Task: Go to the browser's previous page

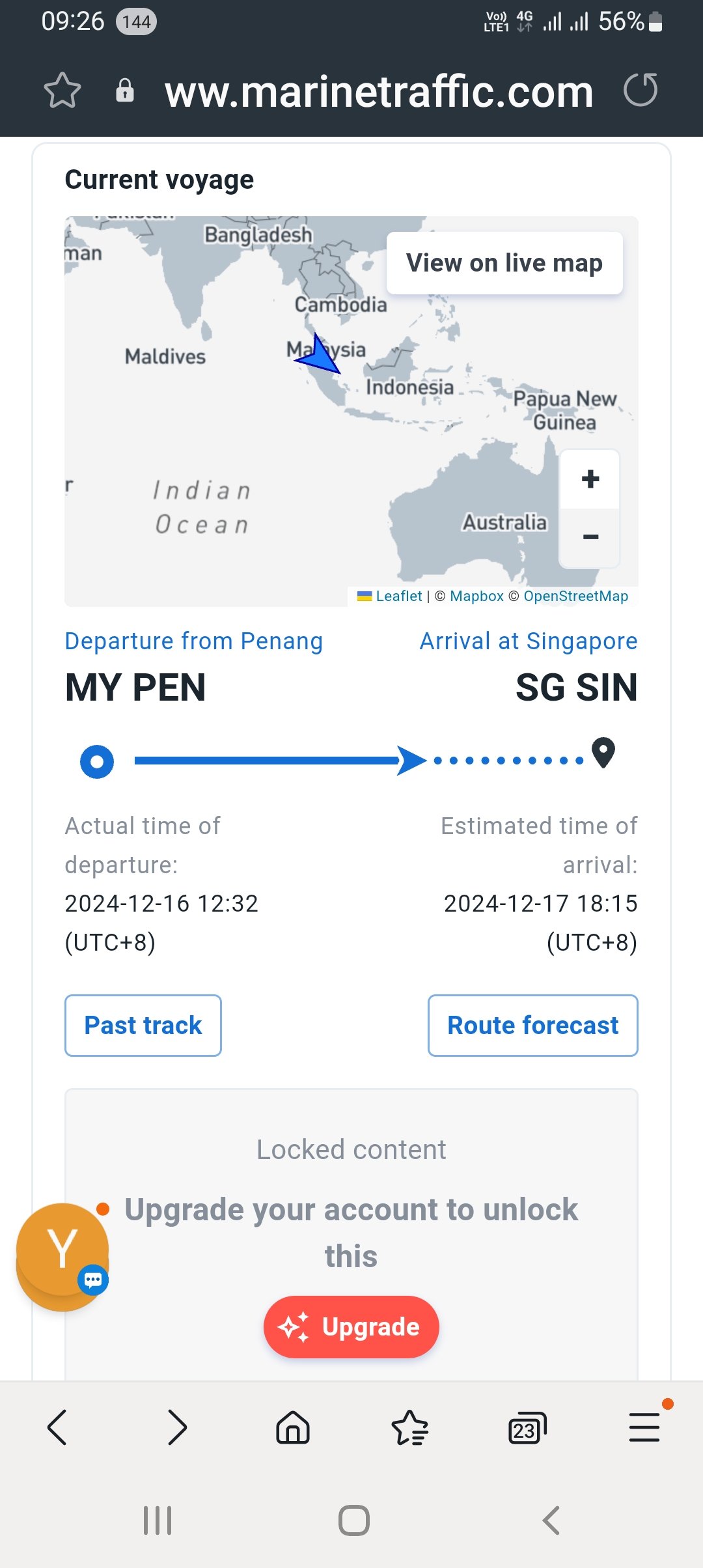Action: pos(57,1427)
